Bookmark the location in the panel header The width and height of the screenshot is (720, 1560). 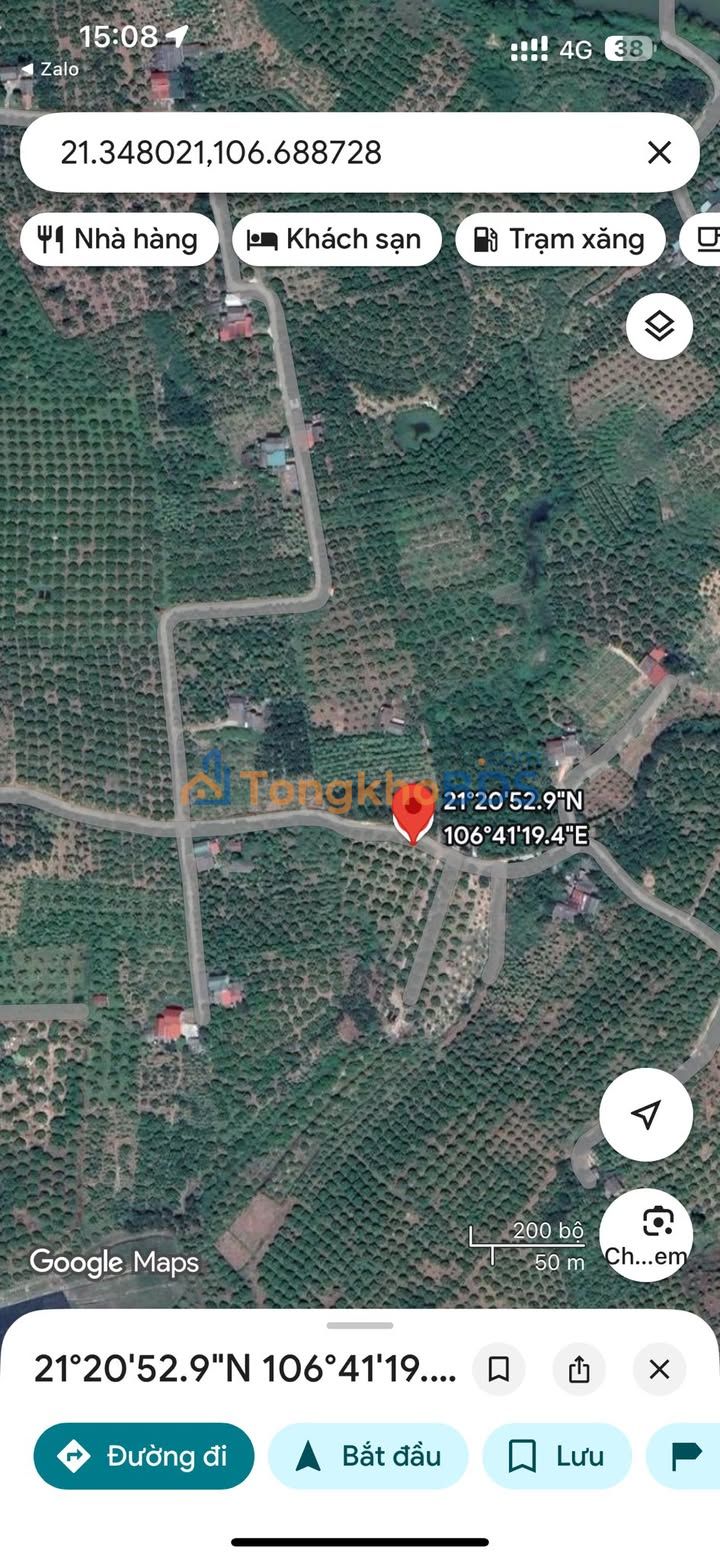[x=498, y=1369]
